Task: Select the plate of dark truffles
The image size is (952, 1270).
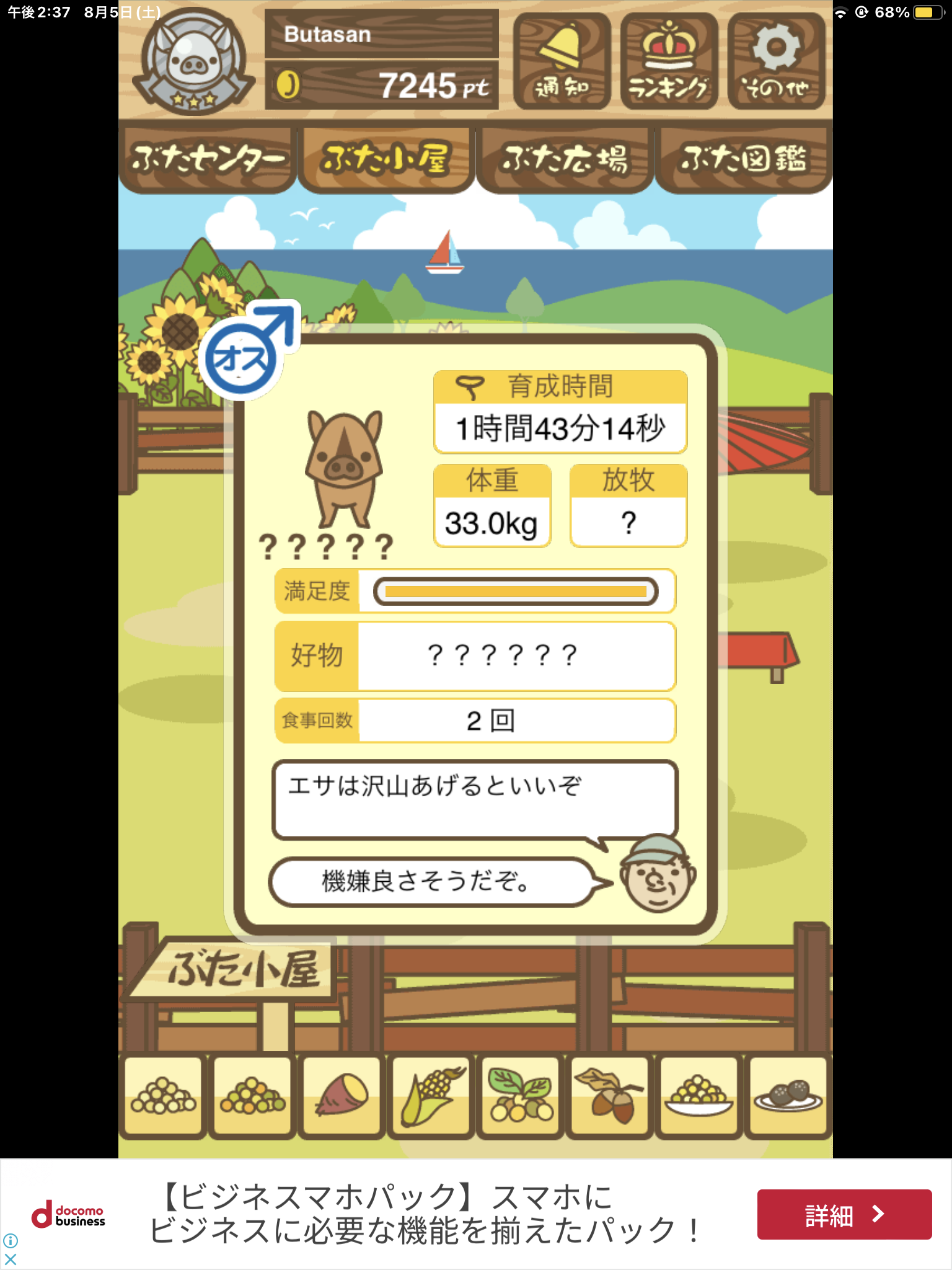Action: coord(788,1097)
